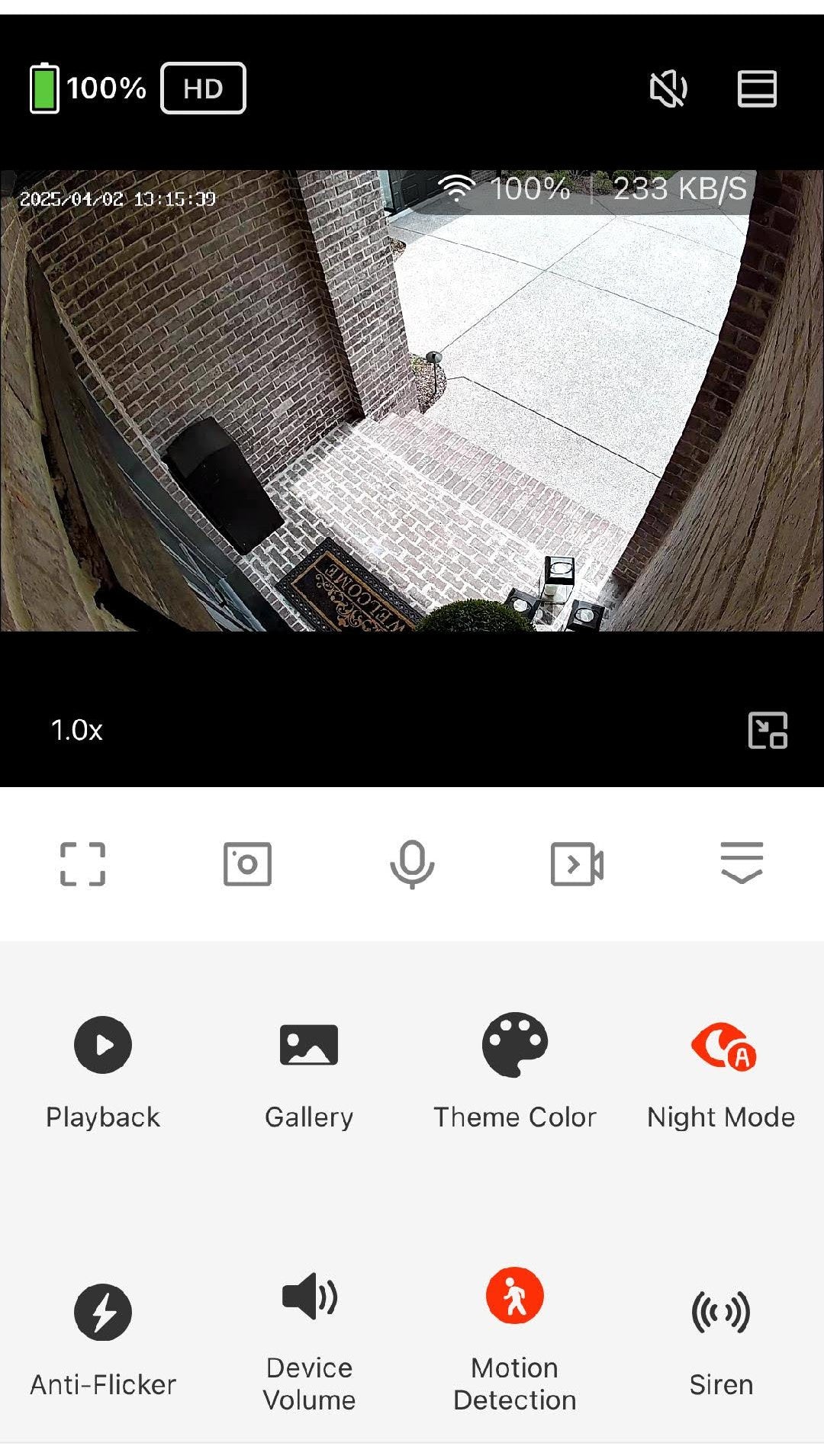Switch video quality with the HD button
The width and height of the screenshot is (824, 1456).
click(x=203, y=88)
